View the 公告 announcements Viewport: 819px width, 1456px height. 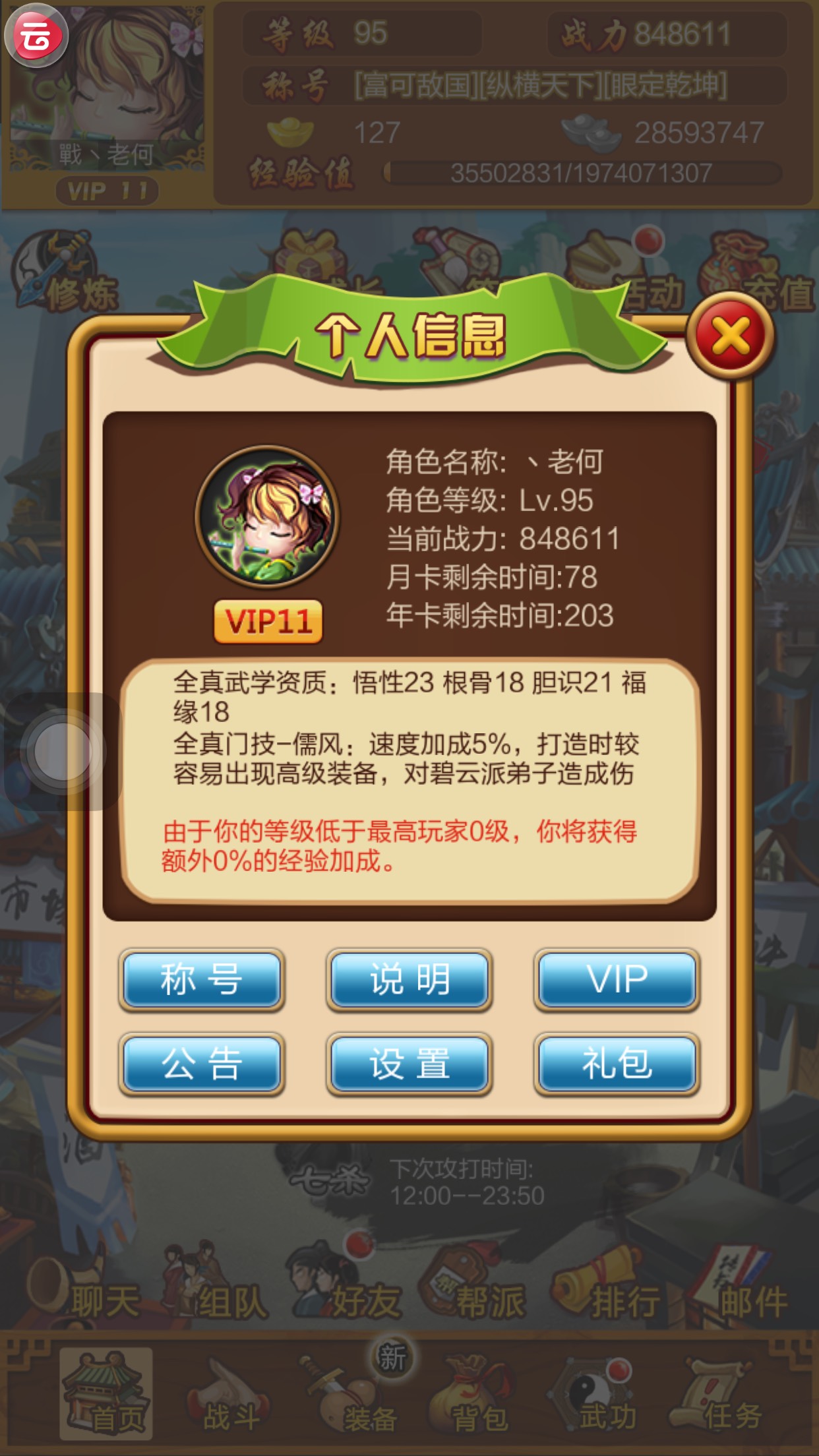pyautogui.click(x=202, y=1064)
